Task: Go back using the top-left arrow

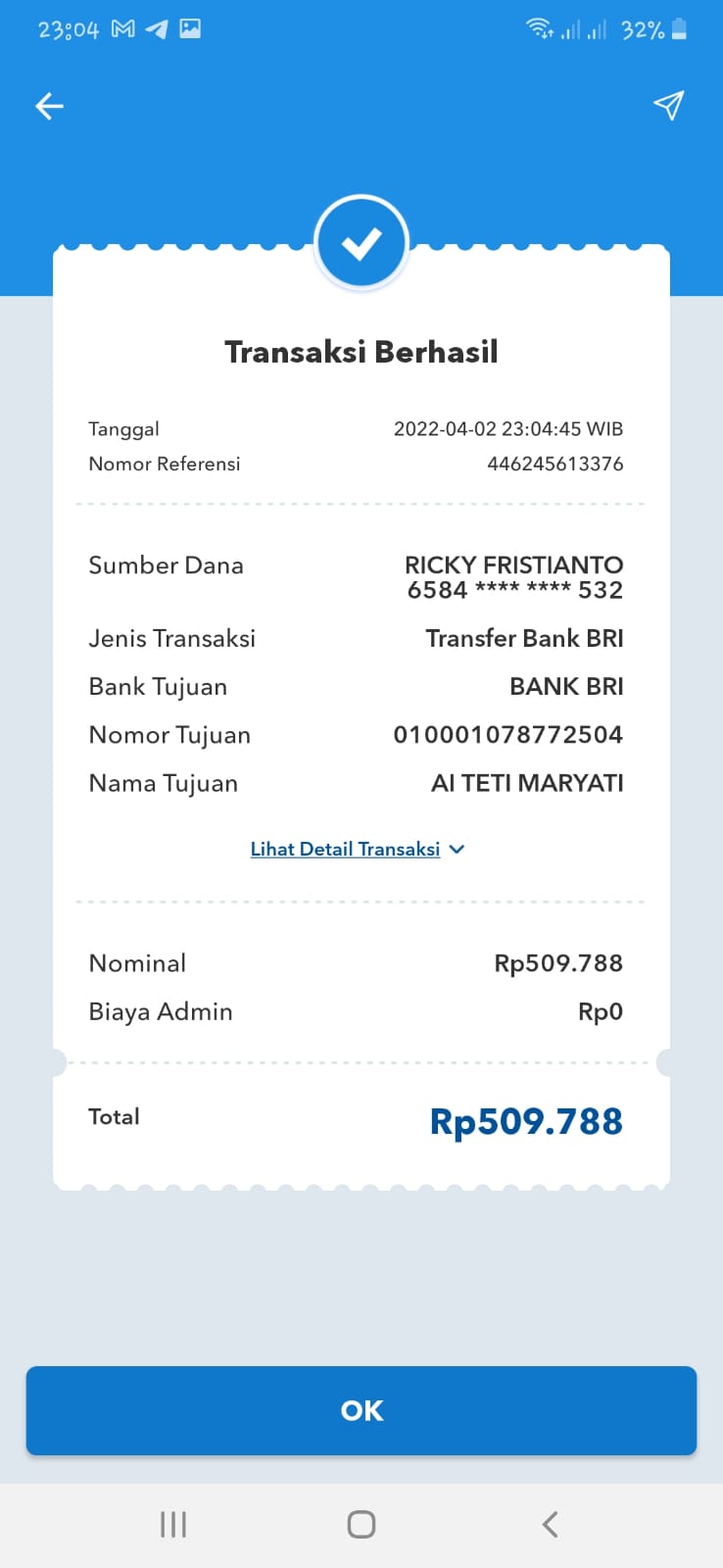Action: pyautogui.click(x=49, y=106)
